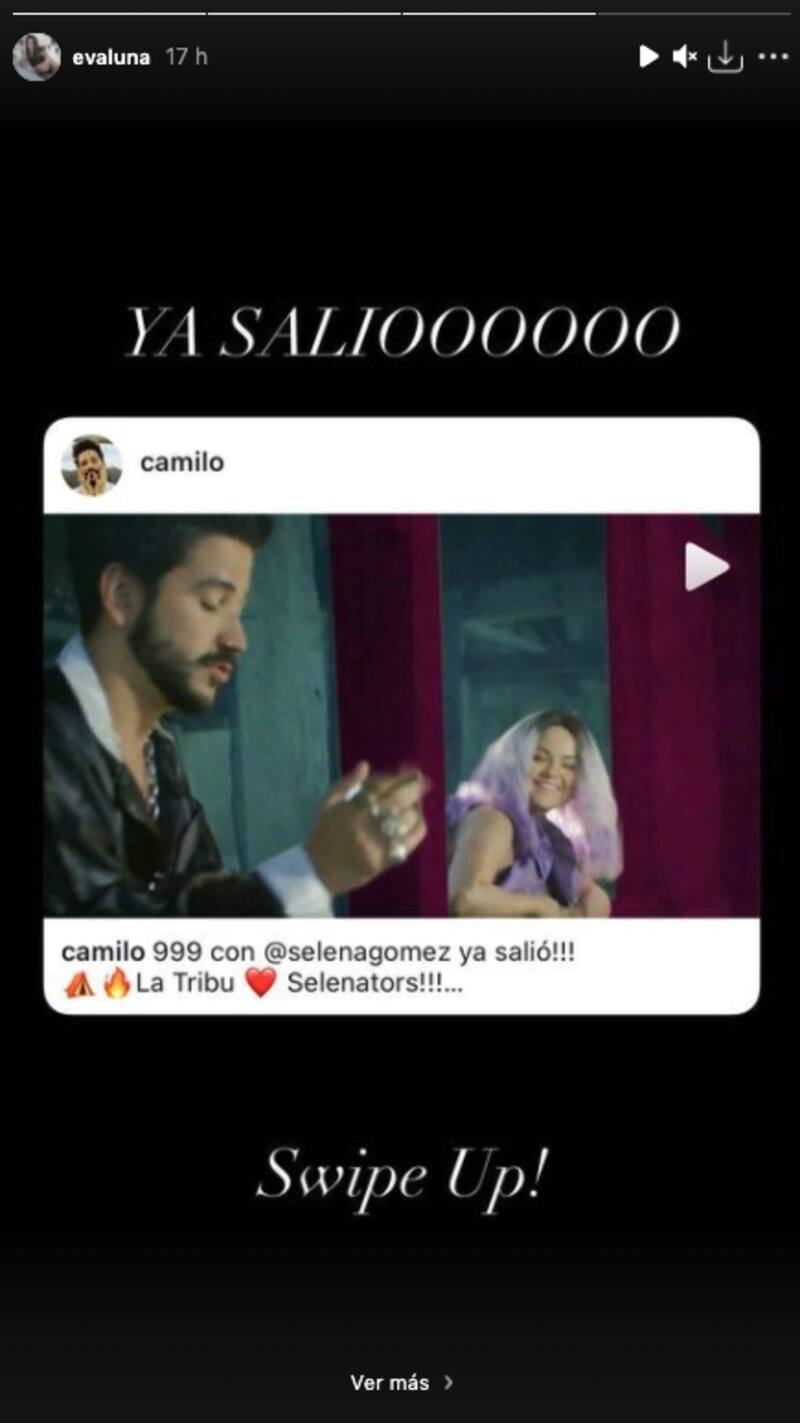Open evaluna's profile picture
This screenshot has width=800, height=1423.
(x=36, y=57)
